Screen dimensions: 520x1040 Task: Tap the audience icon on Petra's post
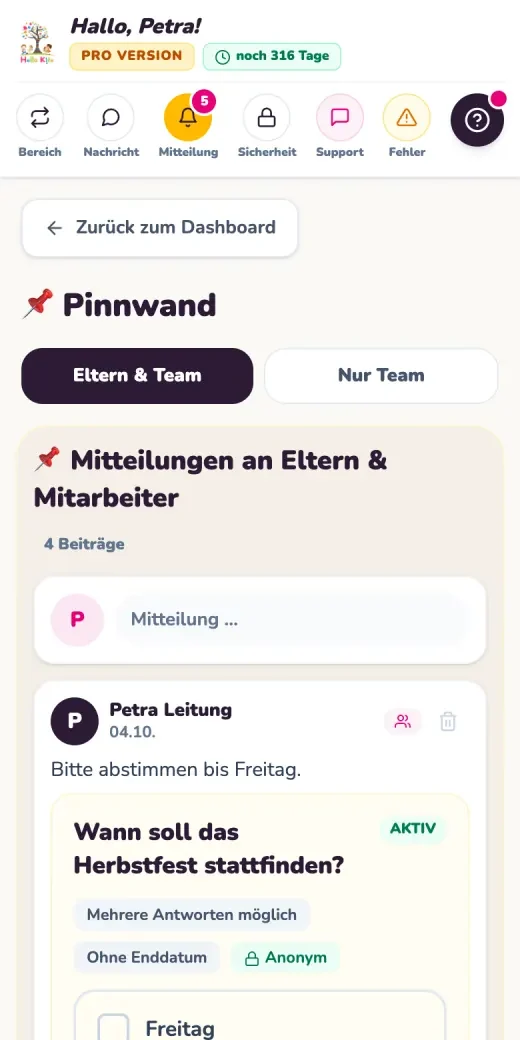[x=403, y=721]
